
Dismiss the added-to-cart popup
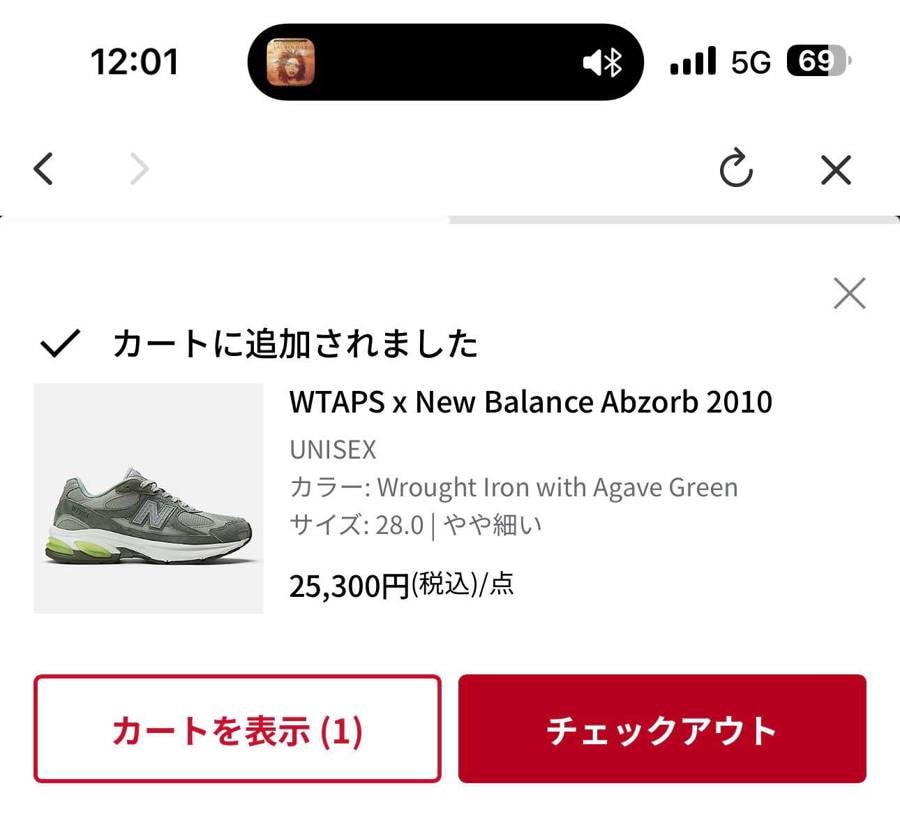[x=849, y=294]
